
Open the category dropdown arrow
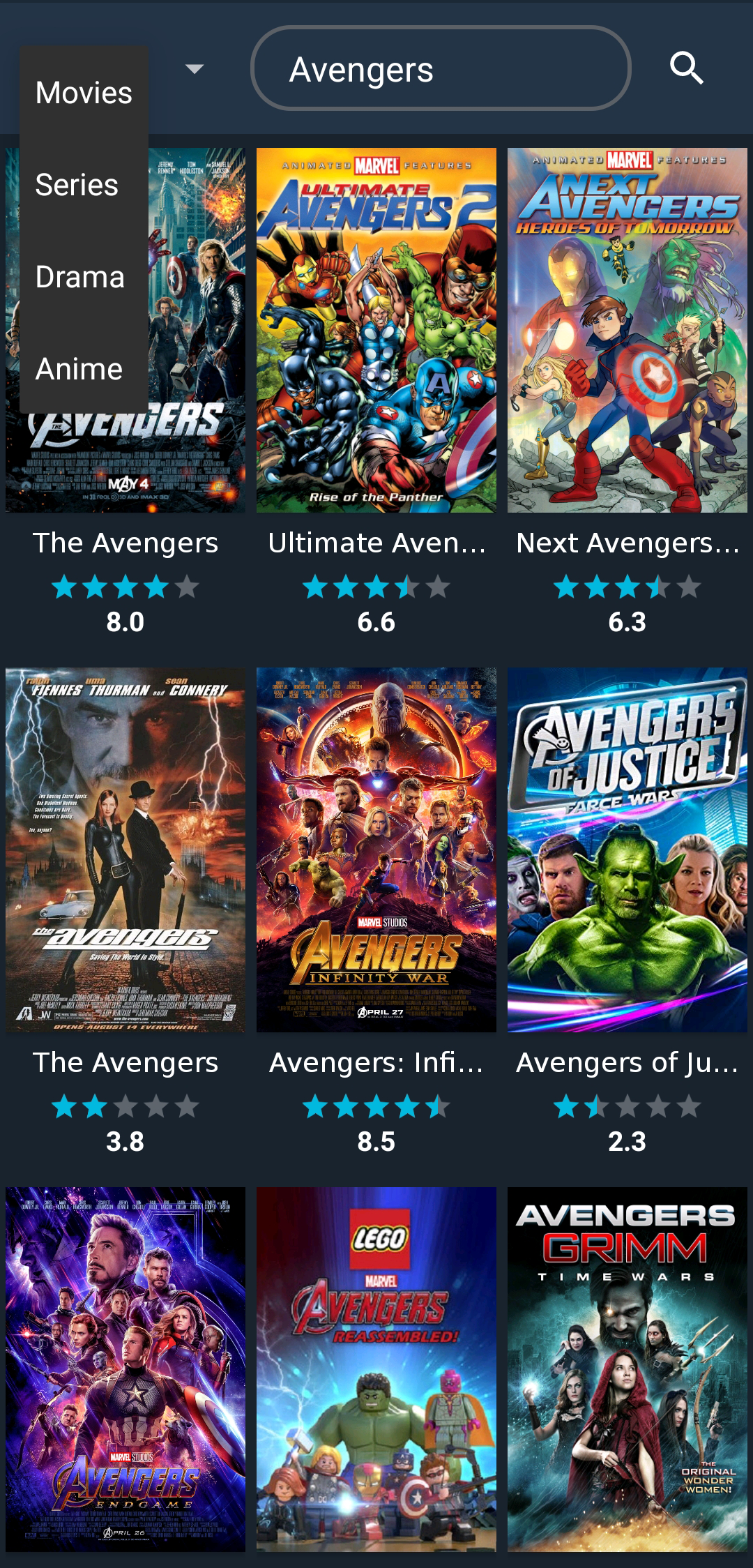coord(193,68)
